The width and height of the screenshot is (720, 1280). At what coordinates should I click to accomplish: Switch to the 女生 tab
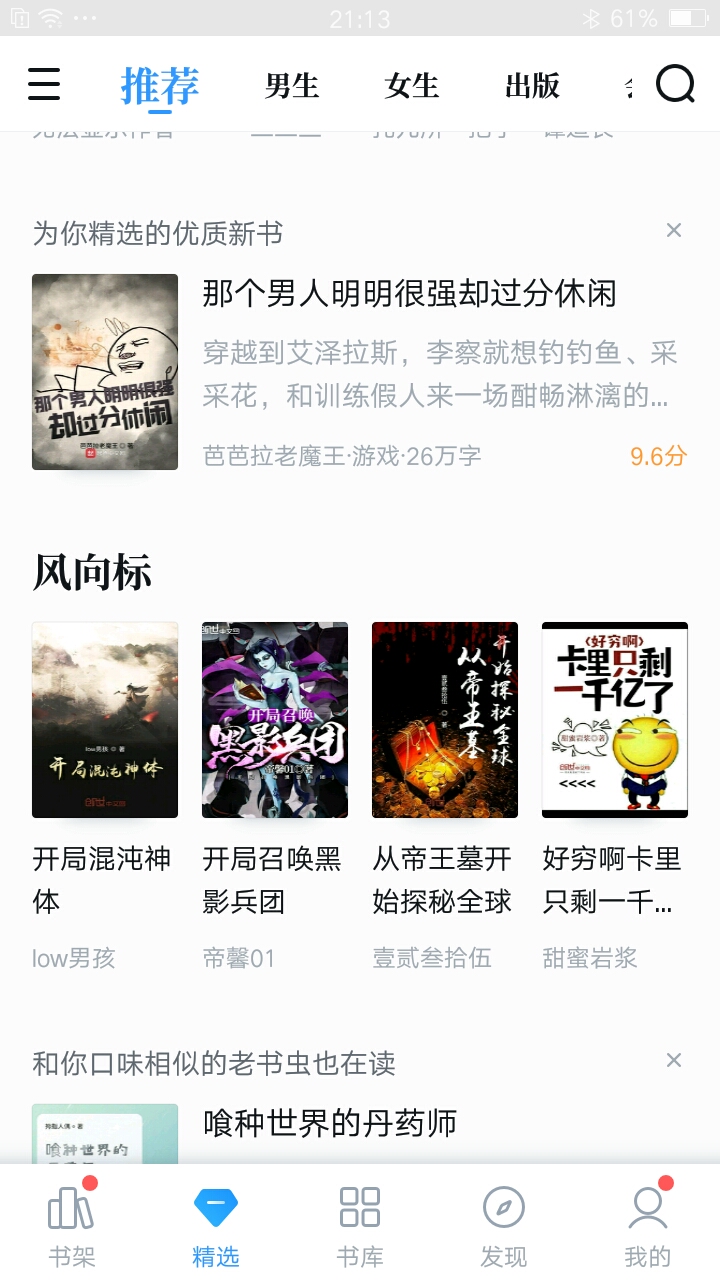click(412, 86)
